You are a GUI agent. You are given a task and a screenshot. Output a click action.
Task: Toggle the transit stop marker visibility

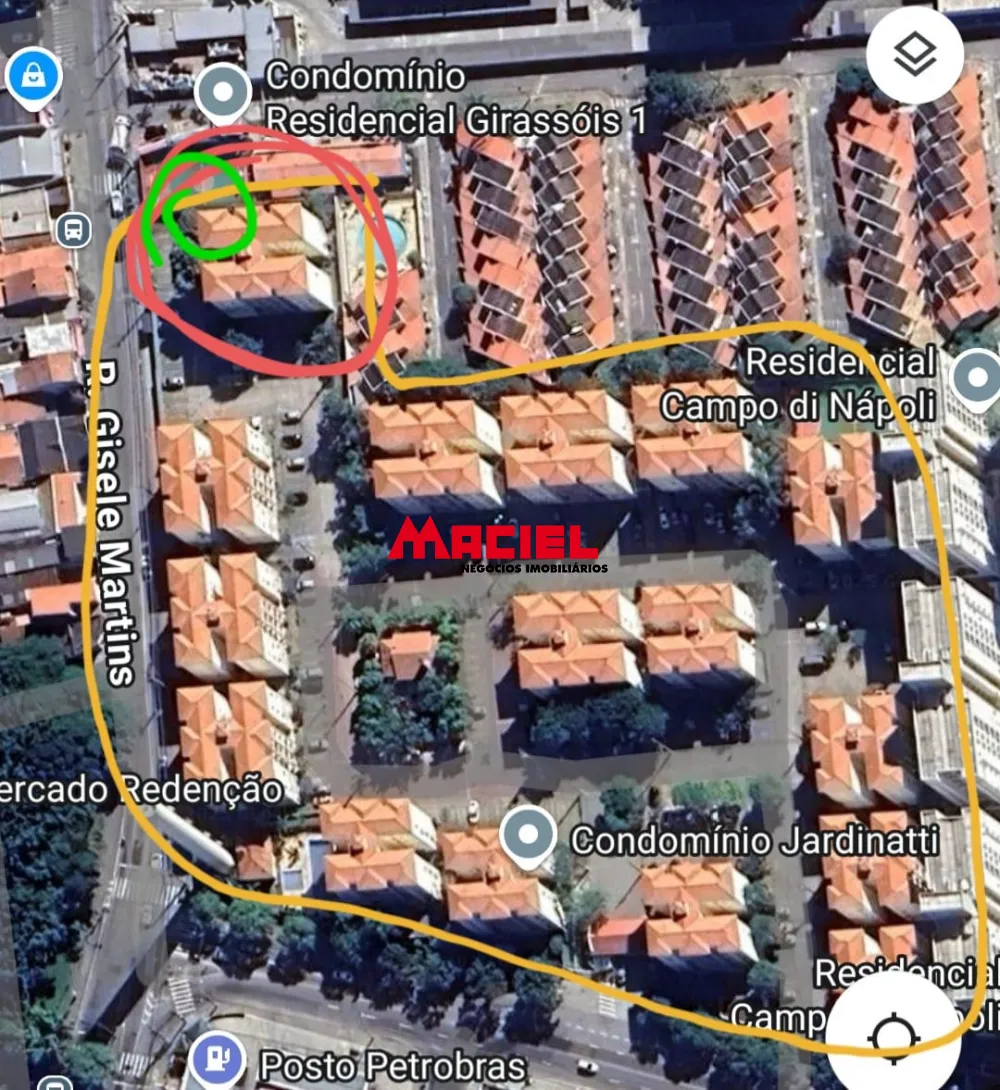coord(72,228)
